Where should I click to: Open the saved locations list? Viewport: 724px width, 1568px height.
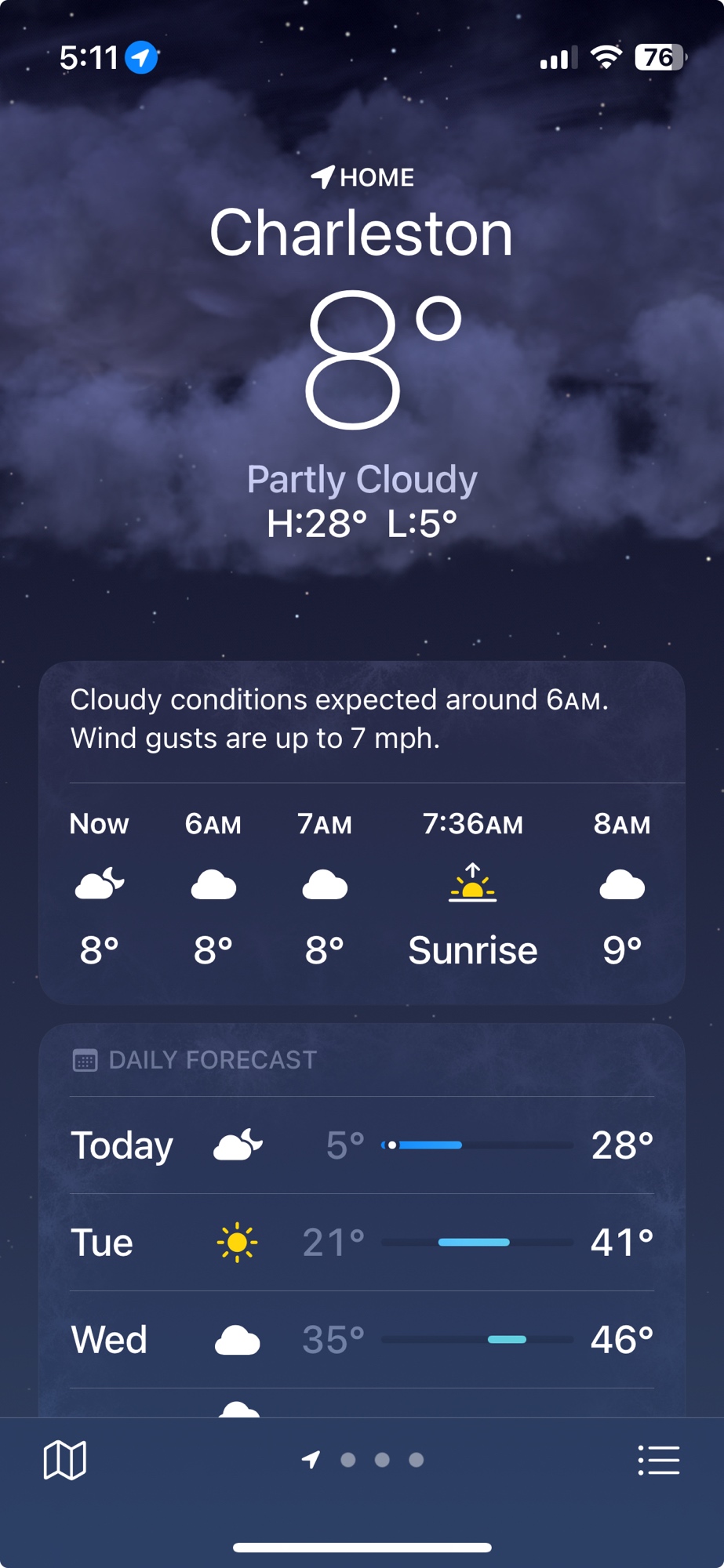point(658,1460)
